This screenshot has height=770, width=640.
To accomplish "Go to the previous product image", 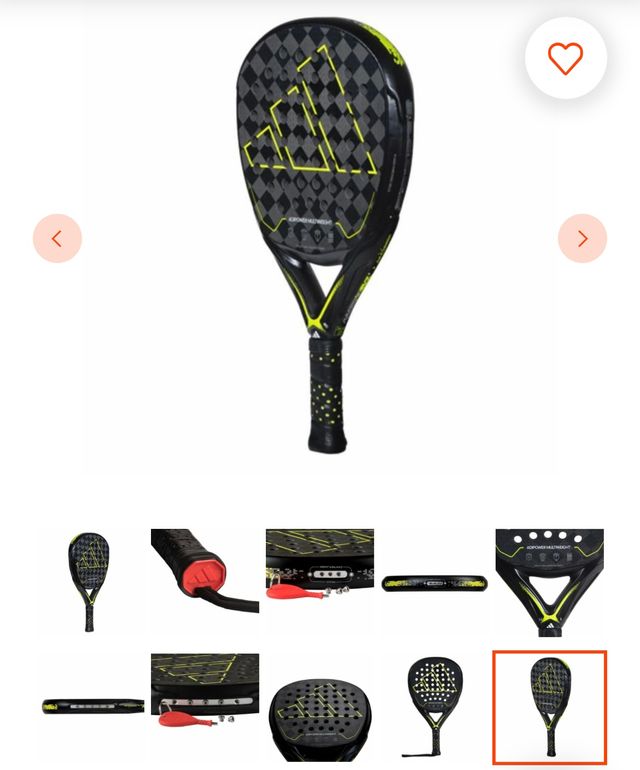I will [57, 238].
